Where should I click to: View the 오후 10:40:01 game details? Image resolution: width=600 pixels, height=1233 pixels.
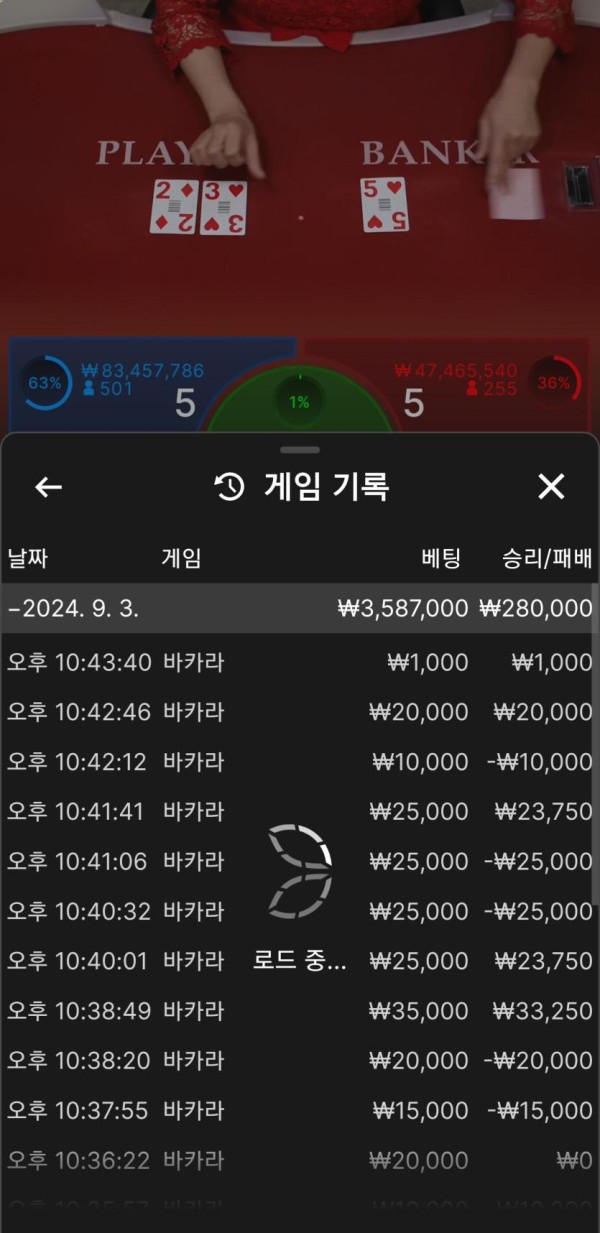point(298,961)
